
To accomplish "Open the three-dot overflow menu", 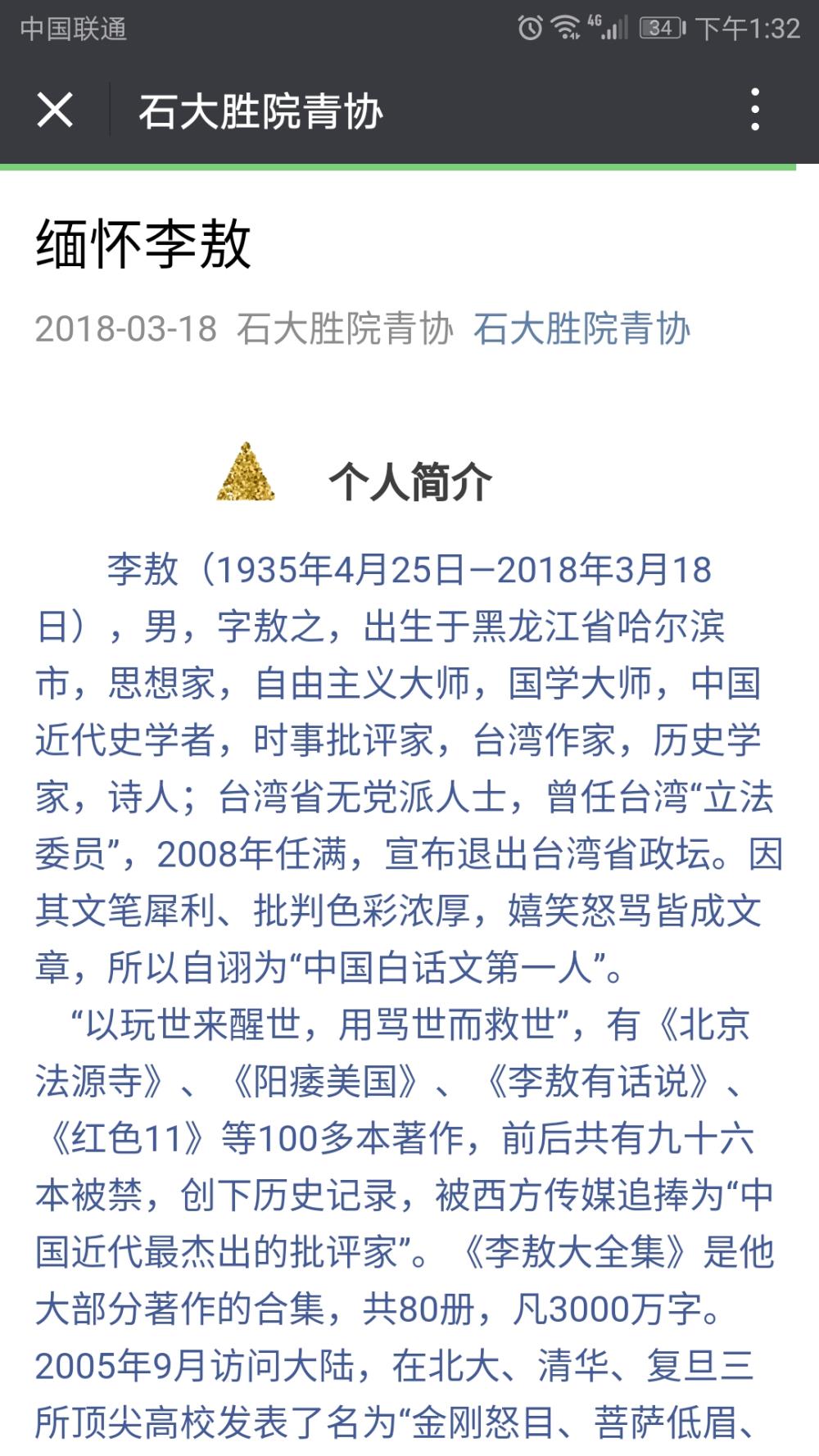I will point(755,110).
